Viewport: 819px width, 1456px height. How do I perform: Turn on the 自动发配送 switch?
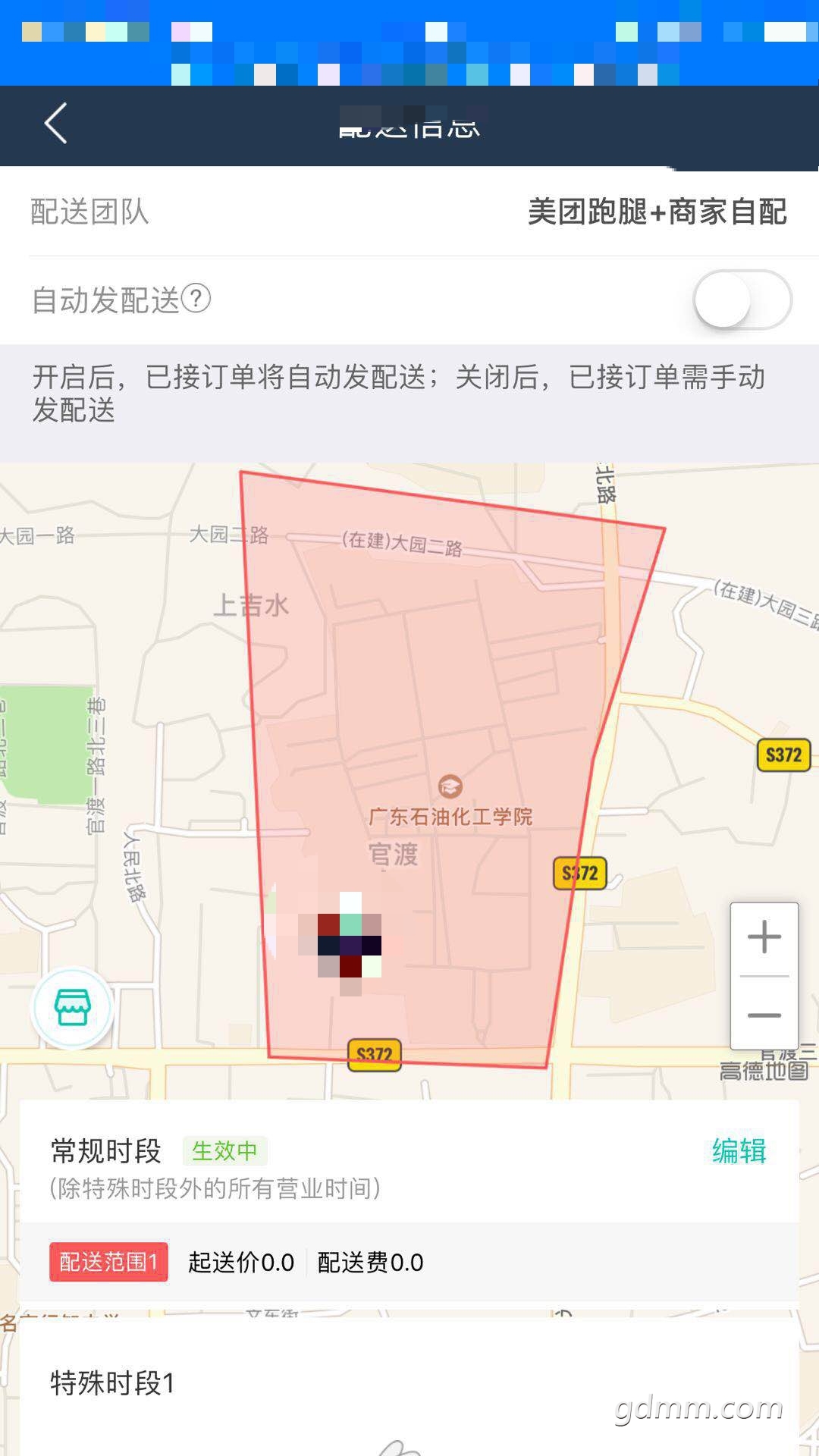click(x=742, y=300)
